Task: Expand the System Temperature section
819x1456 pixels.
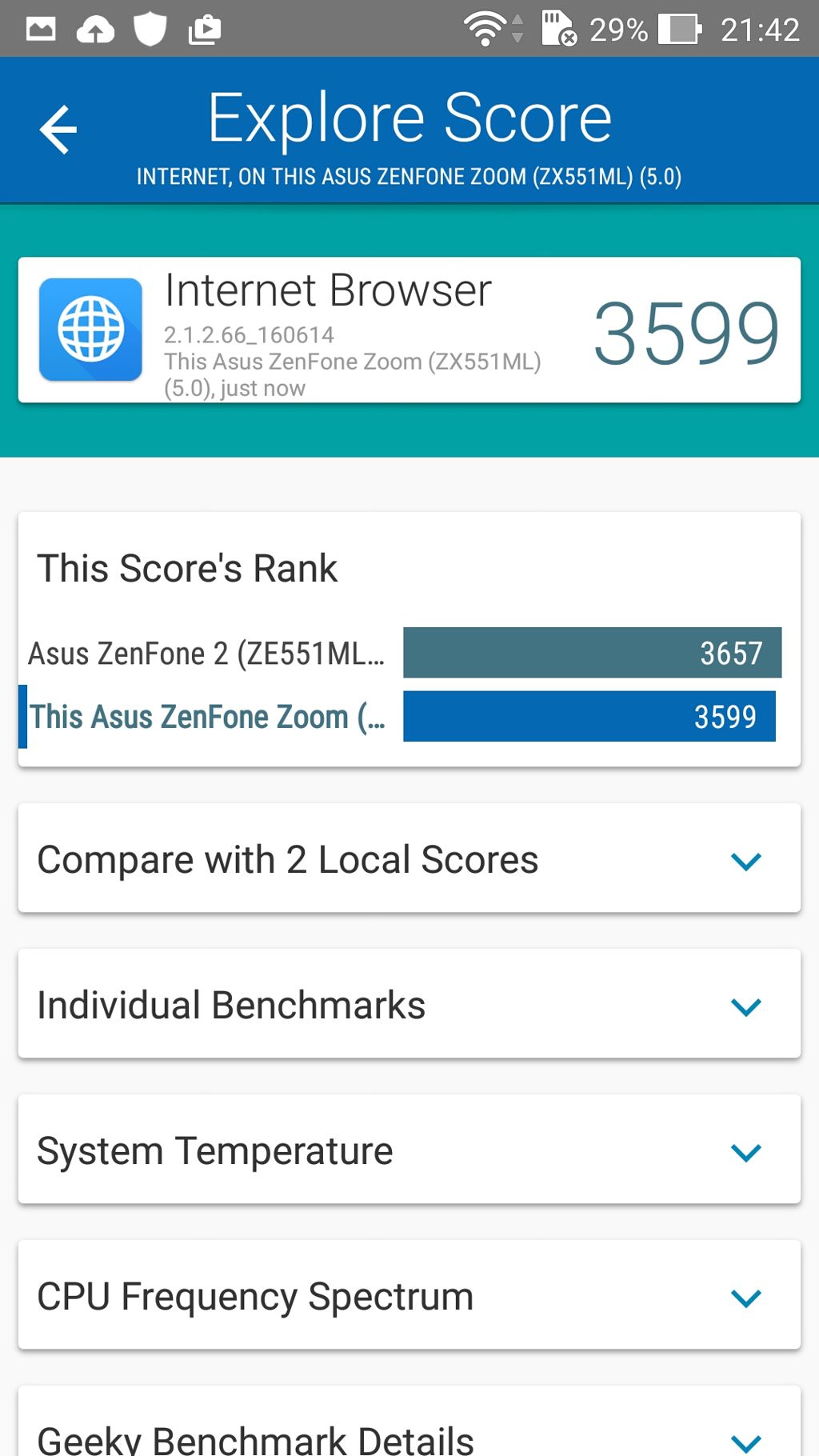Action: 409,1150
